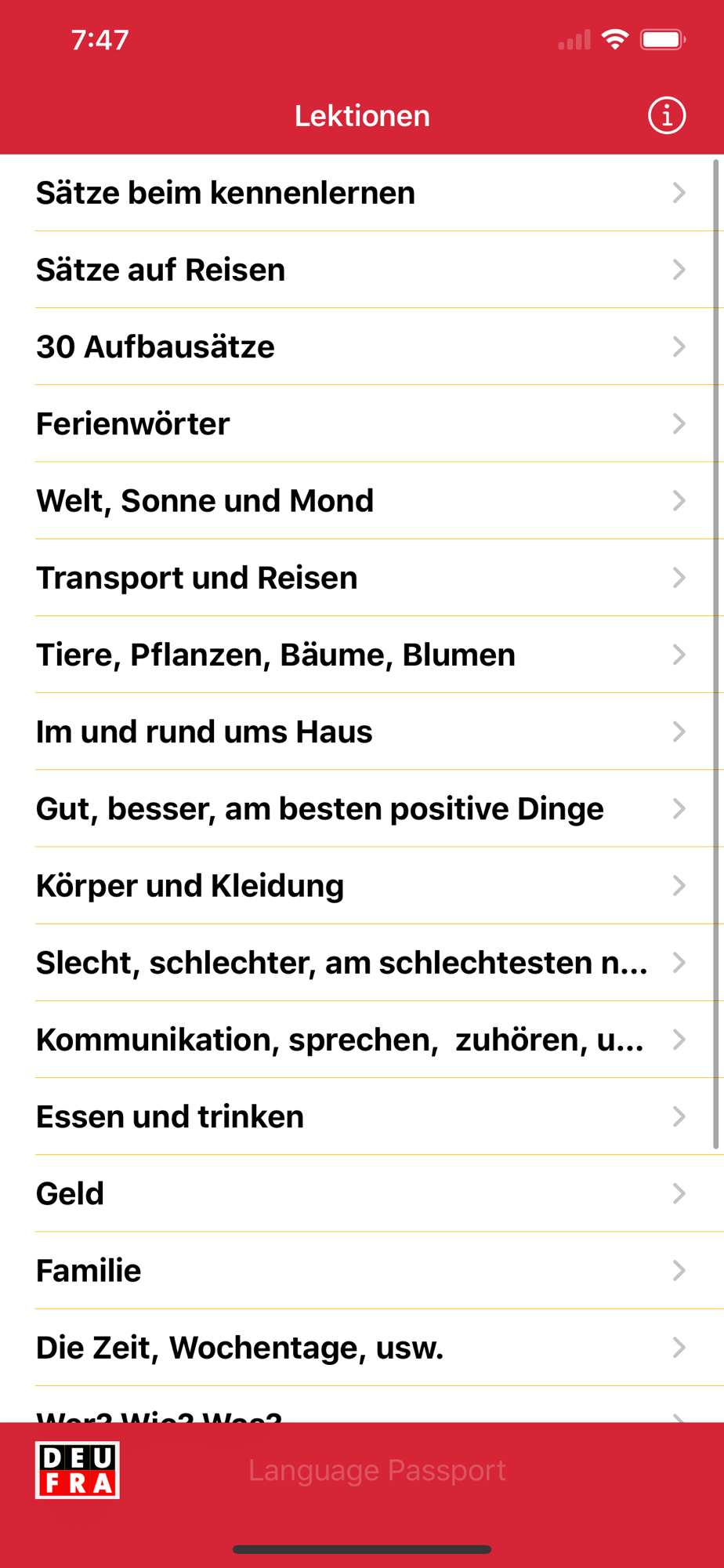Viewport: 724px width, 1568px height.
Task: Open the Geld lesson
Action: click(362, 1193)
